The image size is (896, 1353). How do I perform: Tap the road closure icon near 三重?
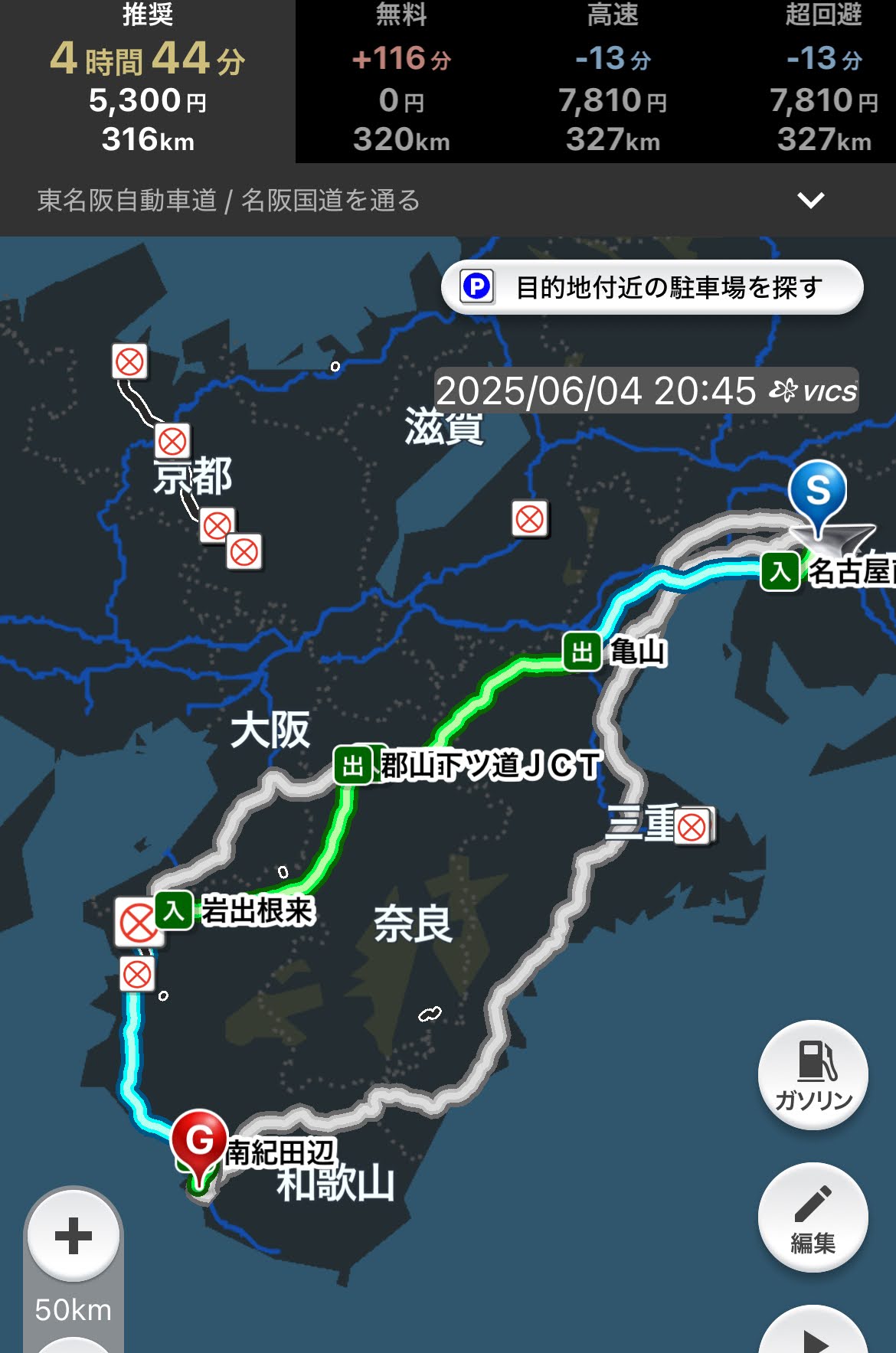click(692, 827)
